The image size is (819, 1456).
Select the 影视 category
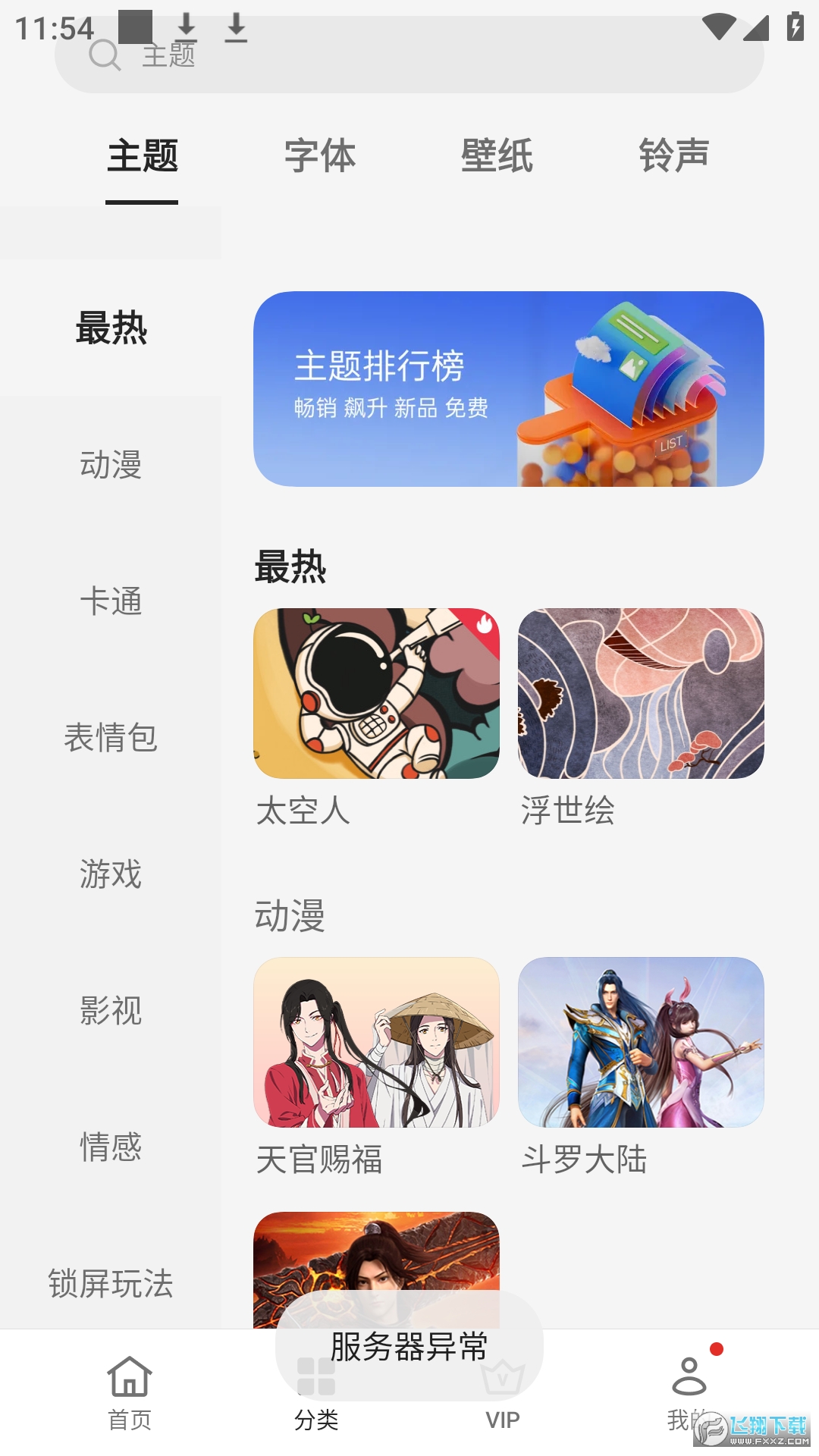111,1010
